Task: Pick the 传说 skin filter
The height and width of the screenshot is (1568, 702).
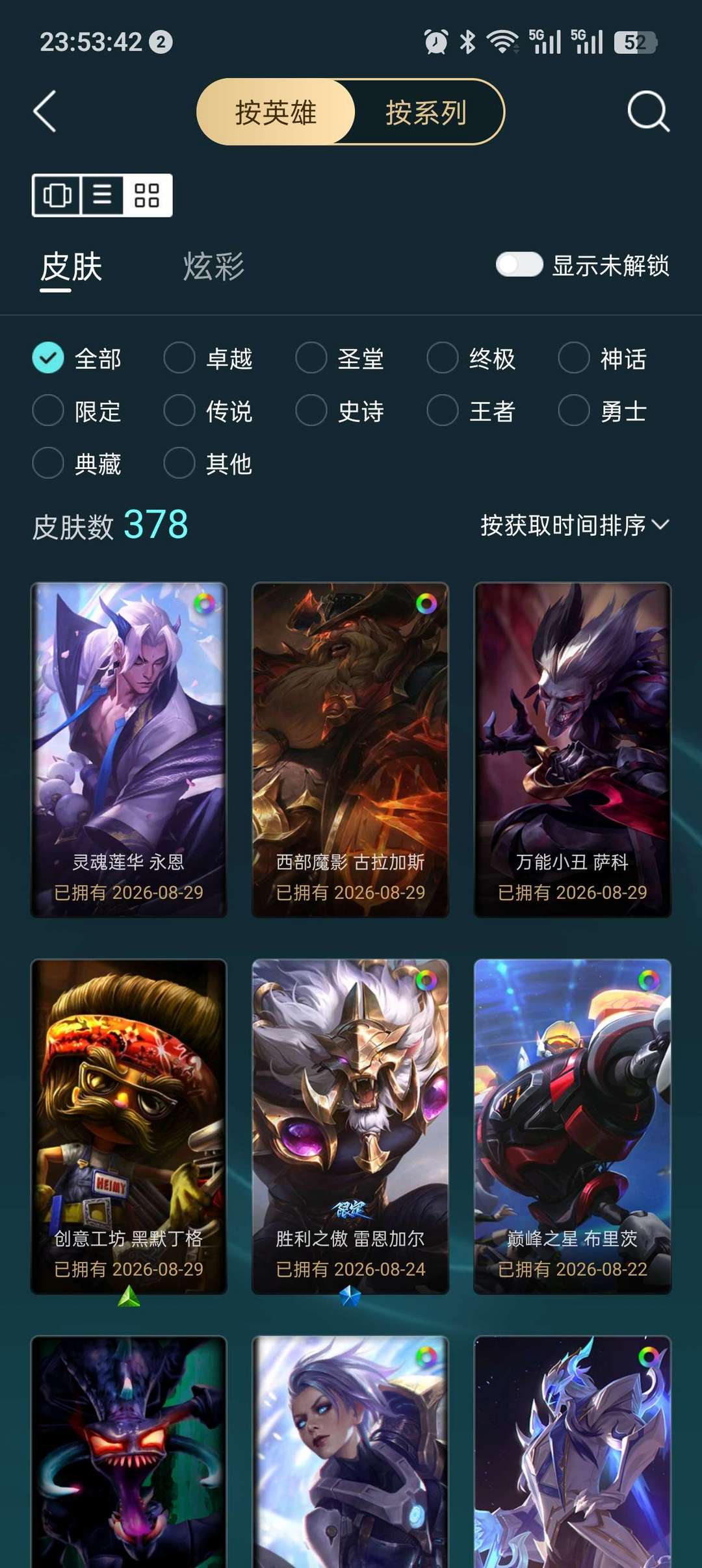Action: pos(208,411)
